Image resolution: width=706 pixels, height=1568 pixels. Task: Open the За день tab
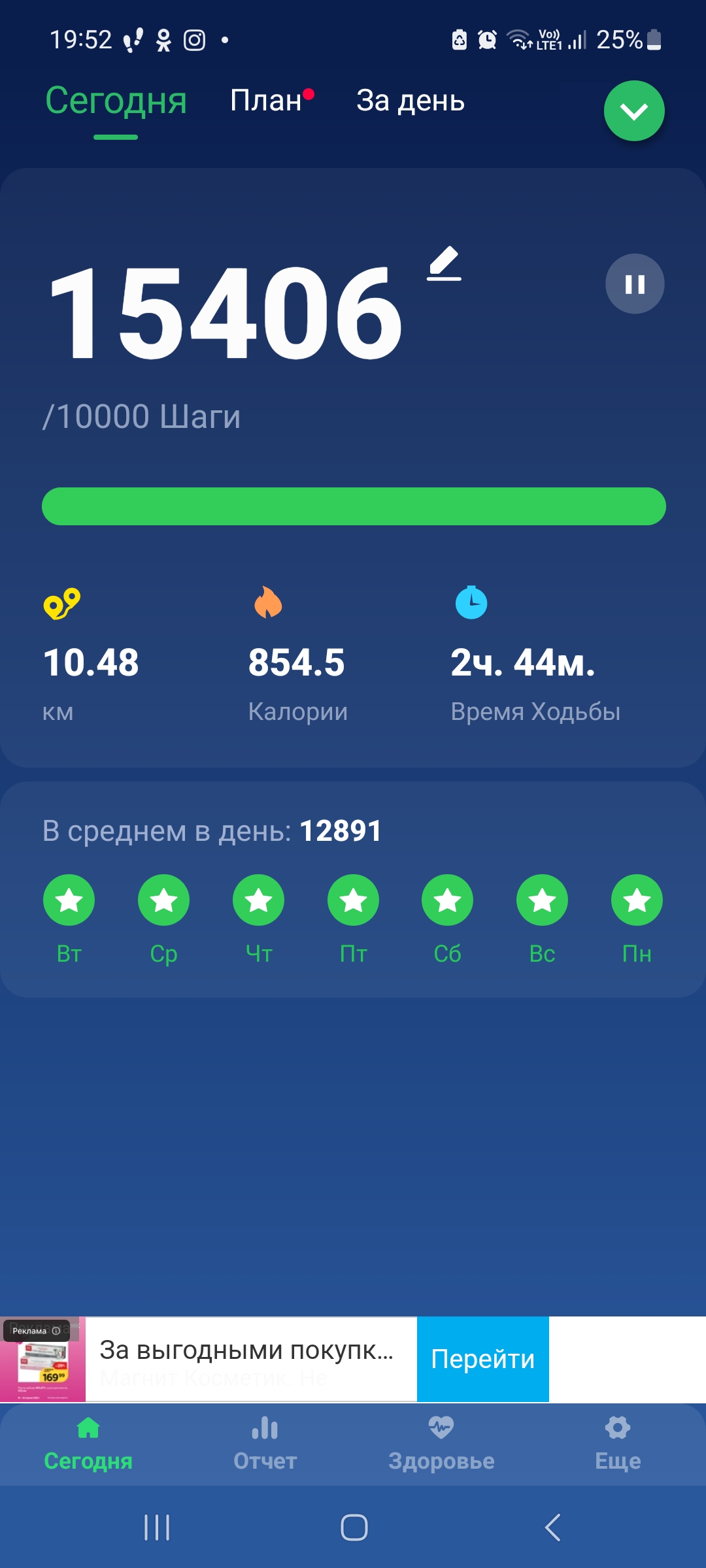pyautogui.click(x=410, y=101)
